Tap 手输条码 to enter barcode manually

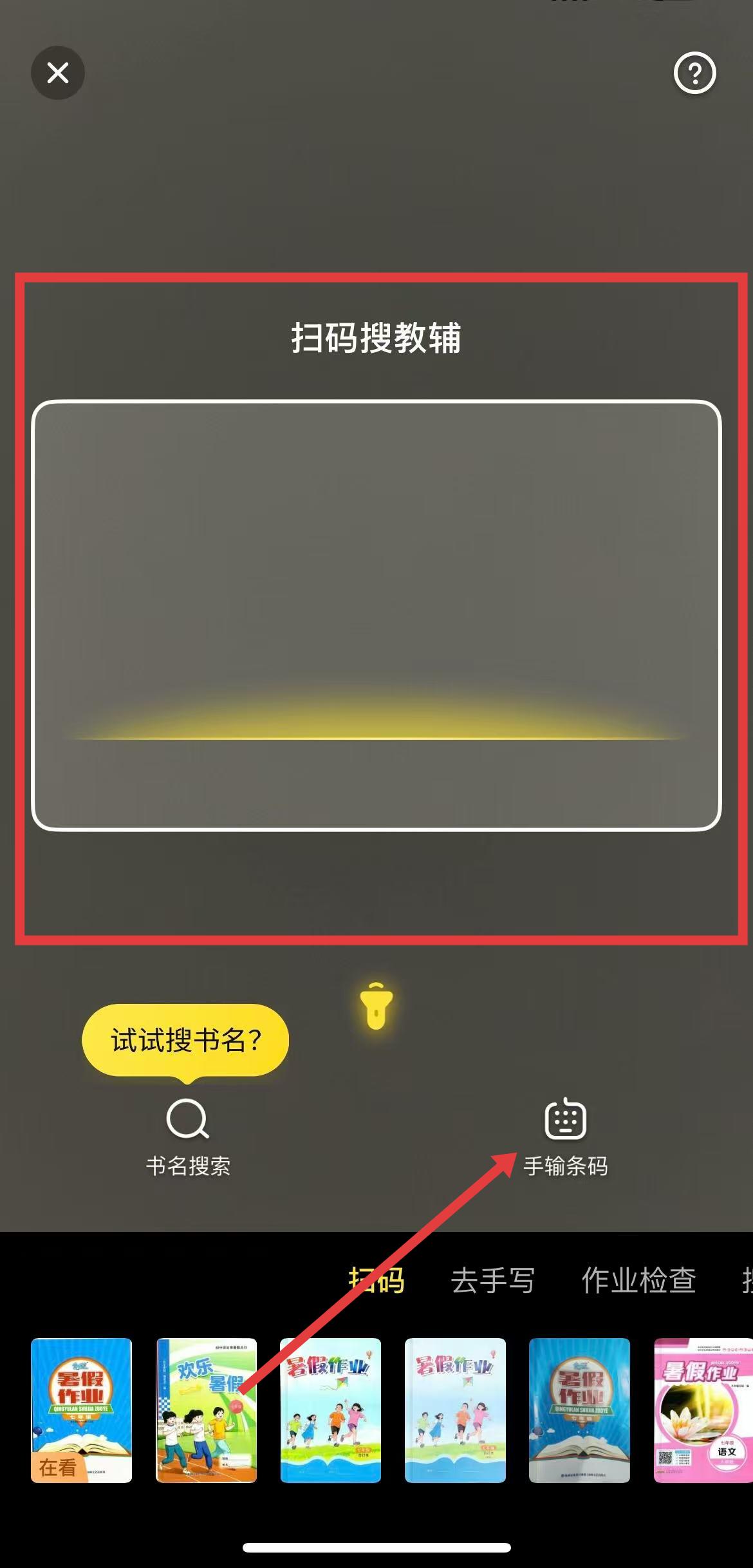pos(565,1136)
